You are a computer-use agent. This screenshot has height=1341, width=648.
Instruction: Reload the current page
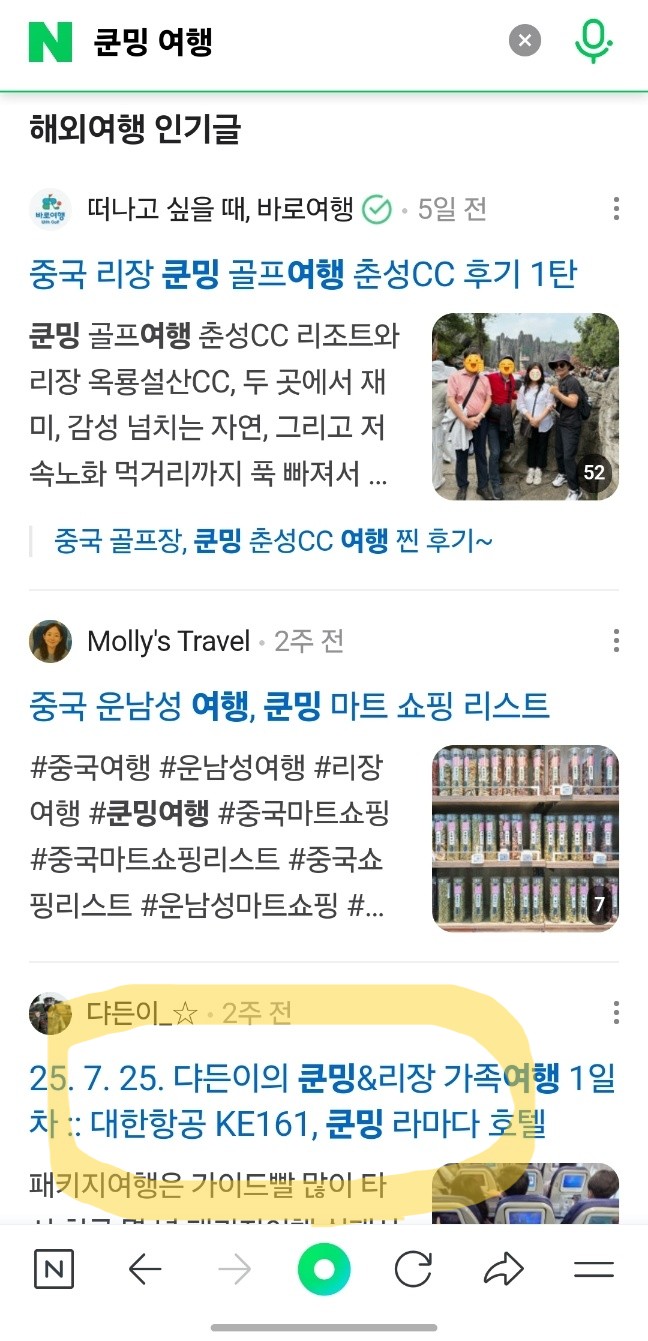point(413,1270)
